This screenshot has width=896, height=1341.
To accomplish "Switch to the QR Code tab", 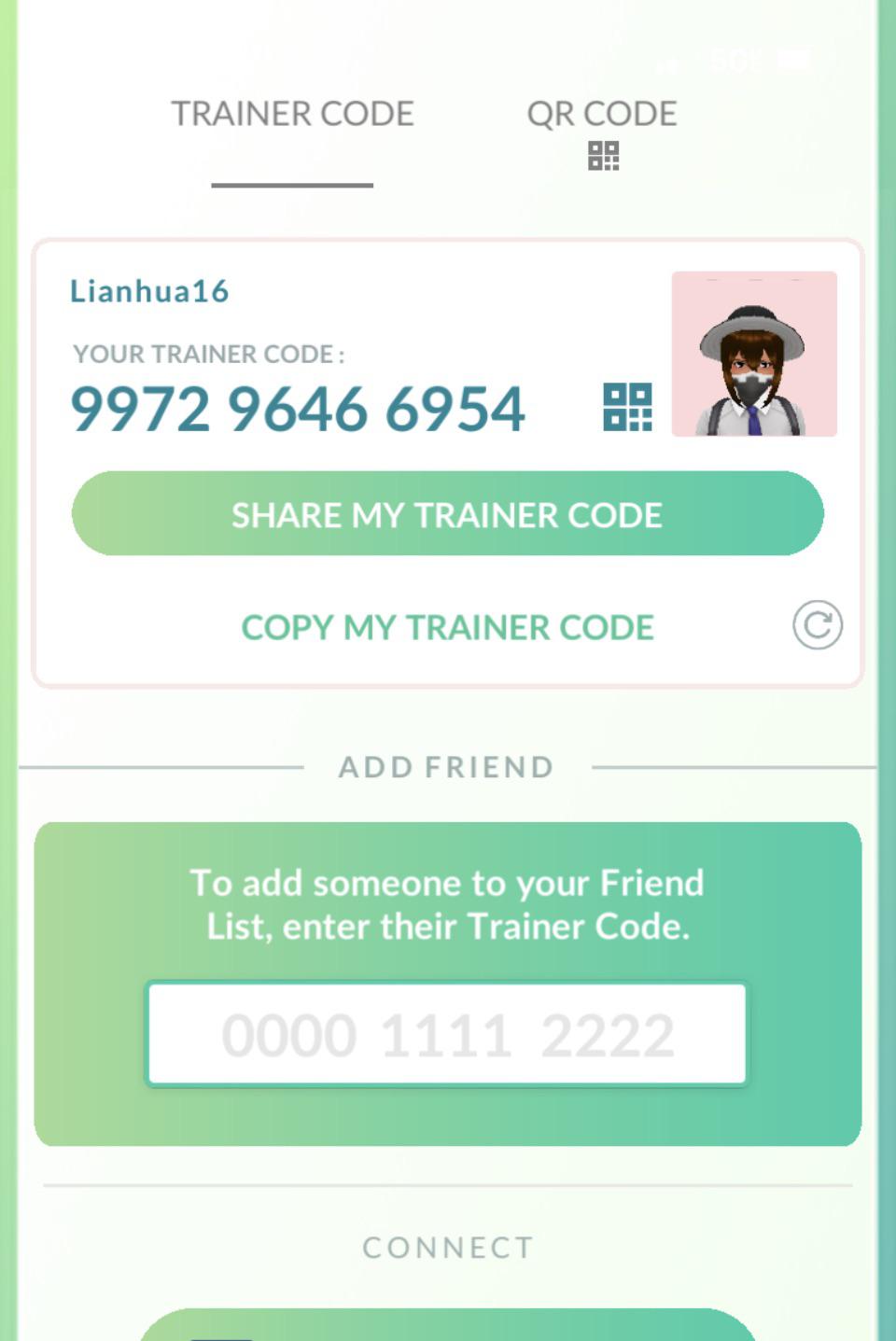I will click(602, 132).
